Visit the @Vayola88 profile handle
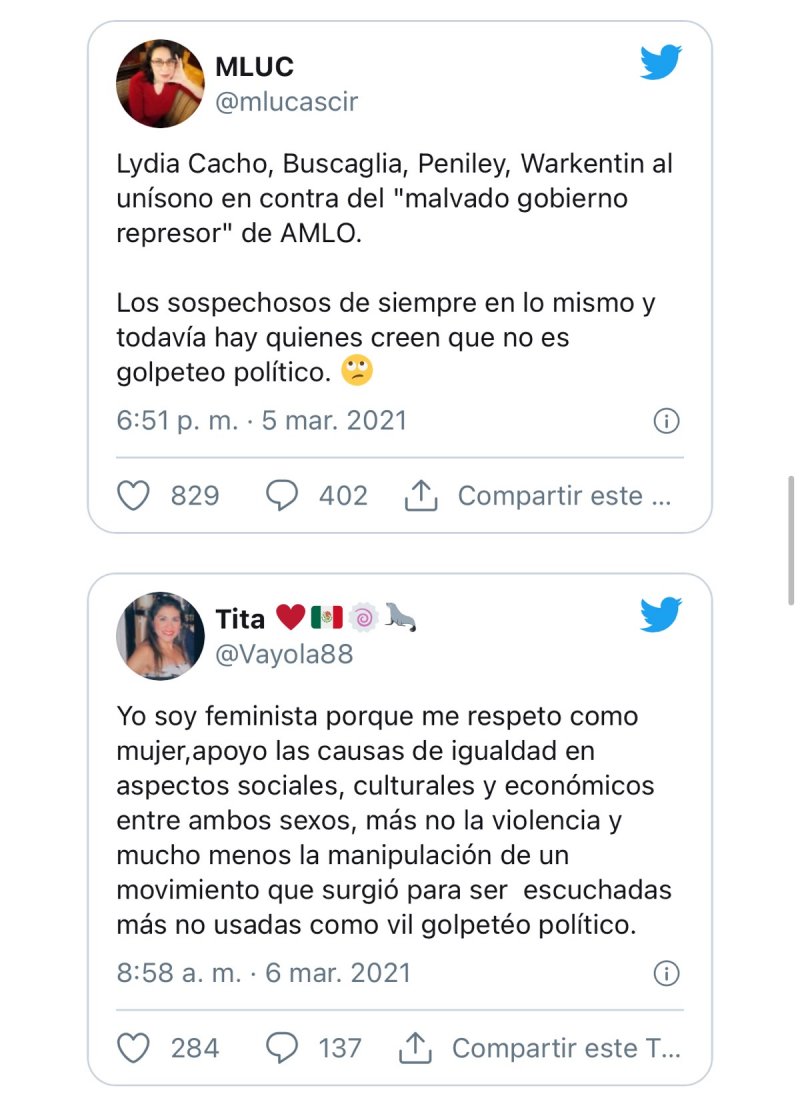Image resolution: width=800 pixels, height=1096 pixels. [284, 654]
